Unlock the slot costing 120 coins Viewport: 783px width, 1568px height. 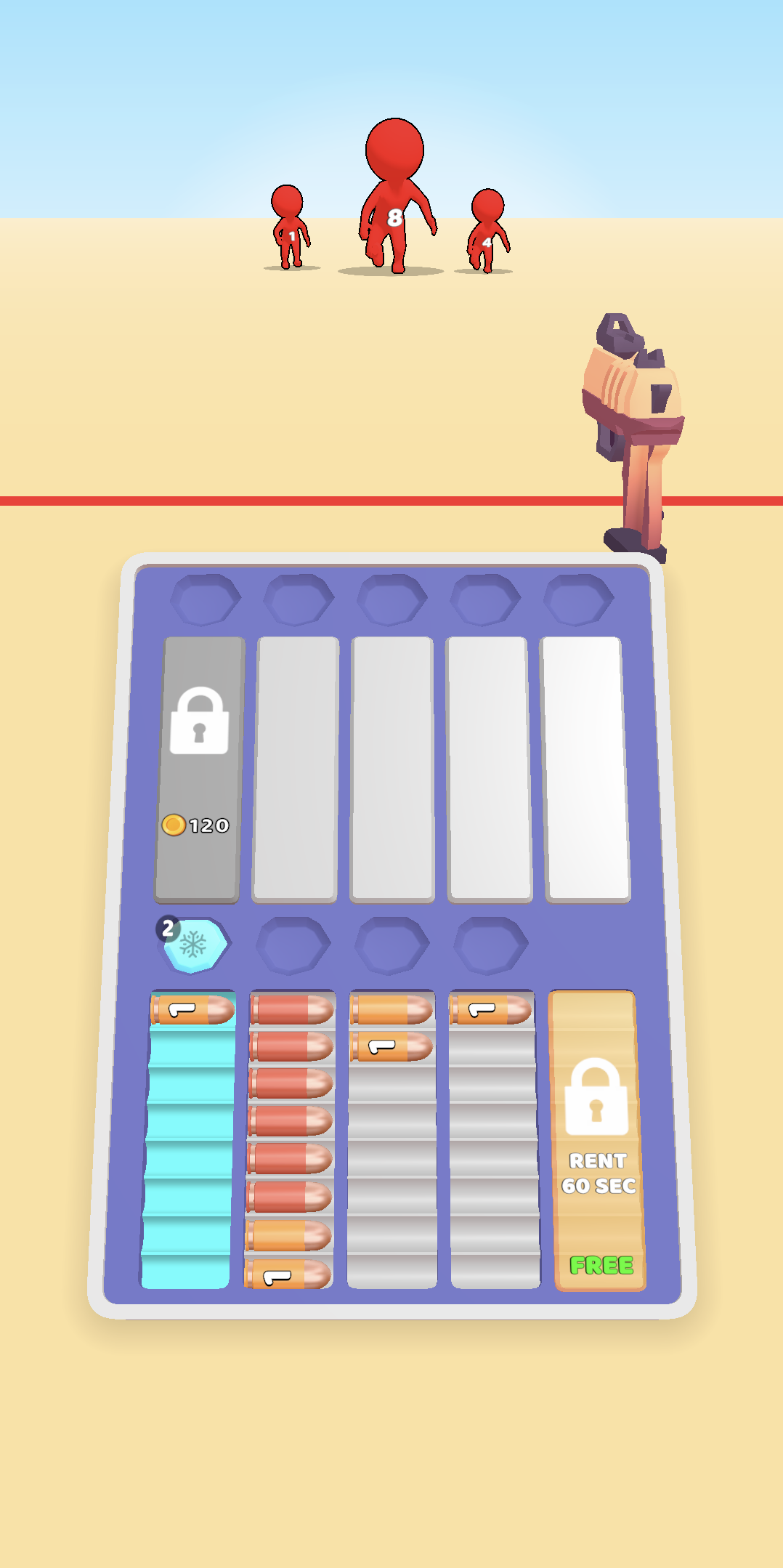pyautogui.click(x=199, y=769)
